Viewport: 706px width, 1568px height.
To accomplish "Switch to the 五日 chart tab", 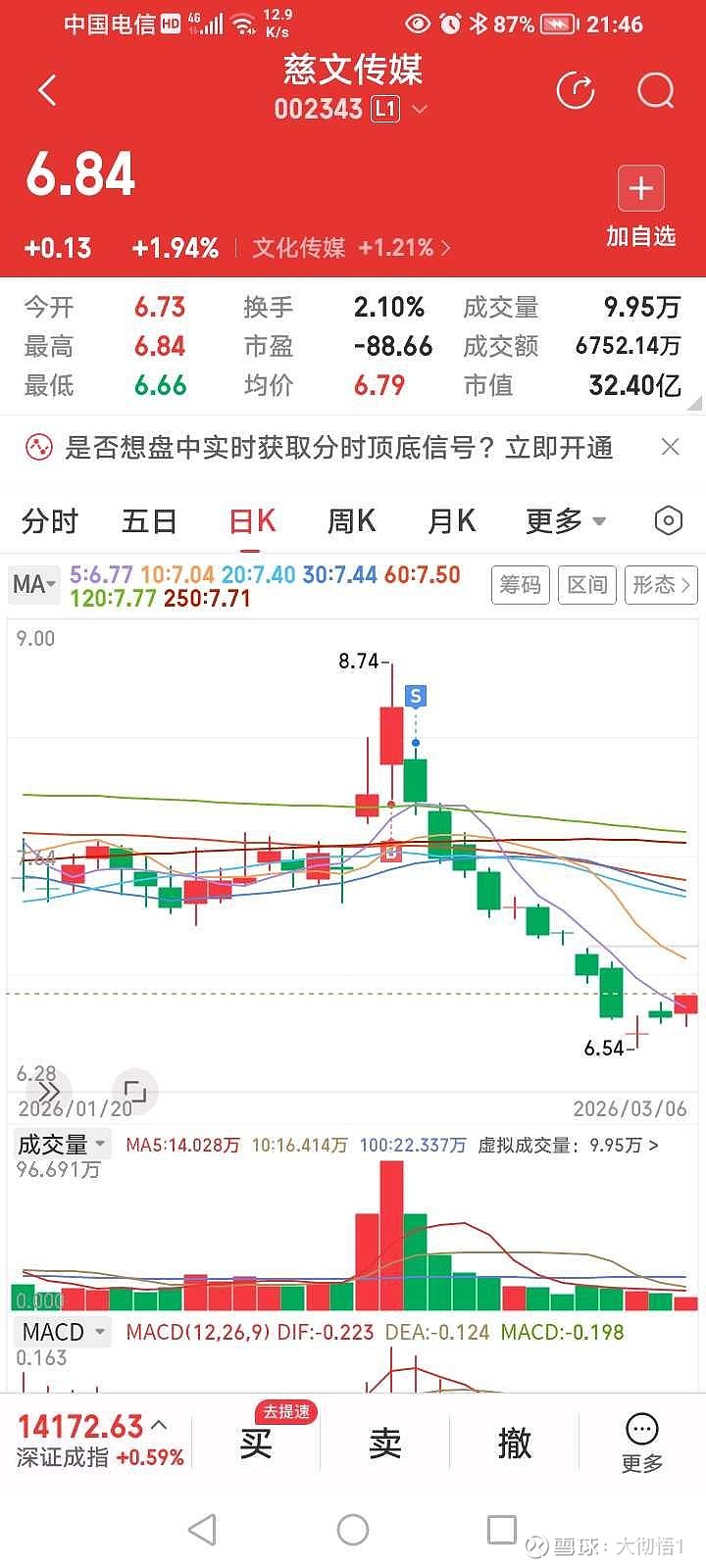I will tap(149, 520).
